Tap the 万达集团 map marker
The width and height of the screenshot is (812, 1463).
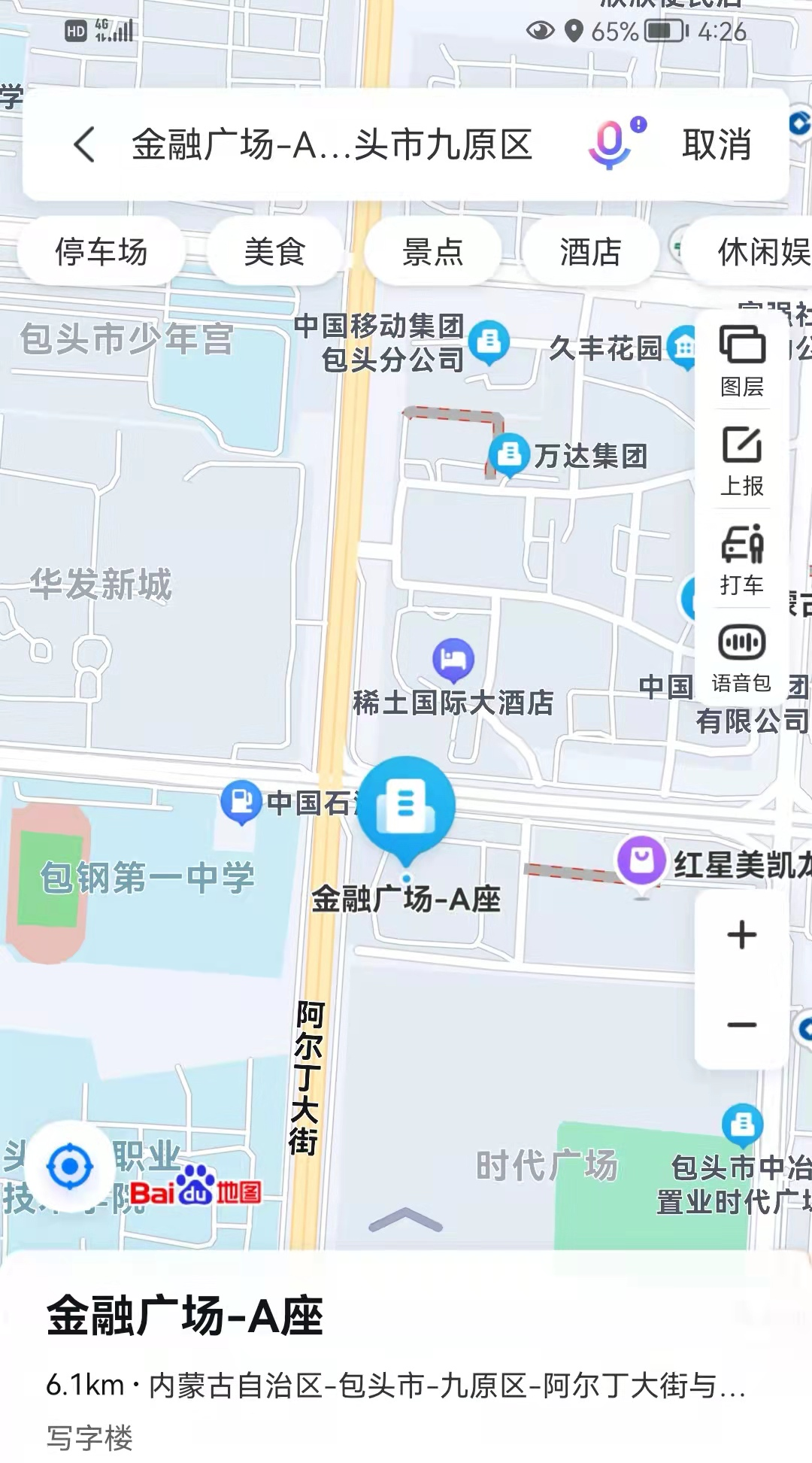[509, 455]
